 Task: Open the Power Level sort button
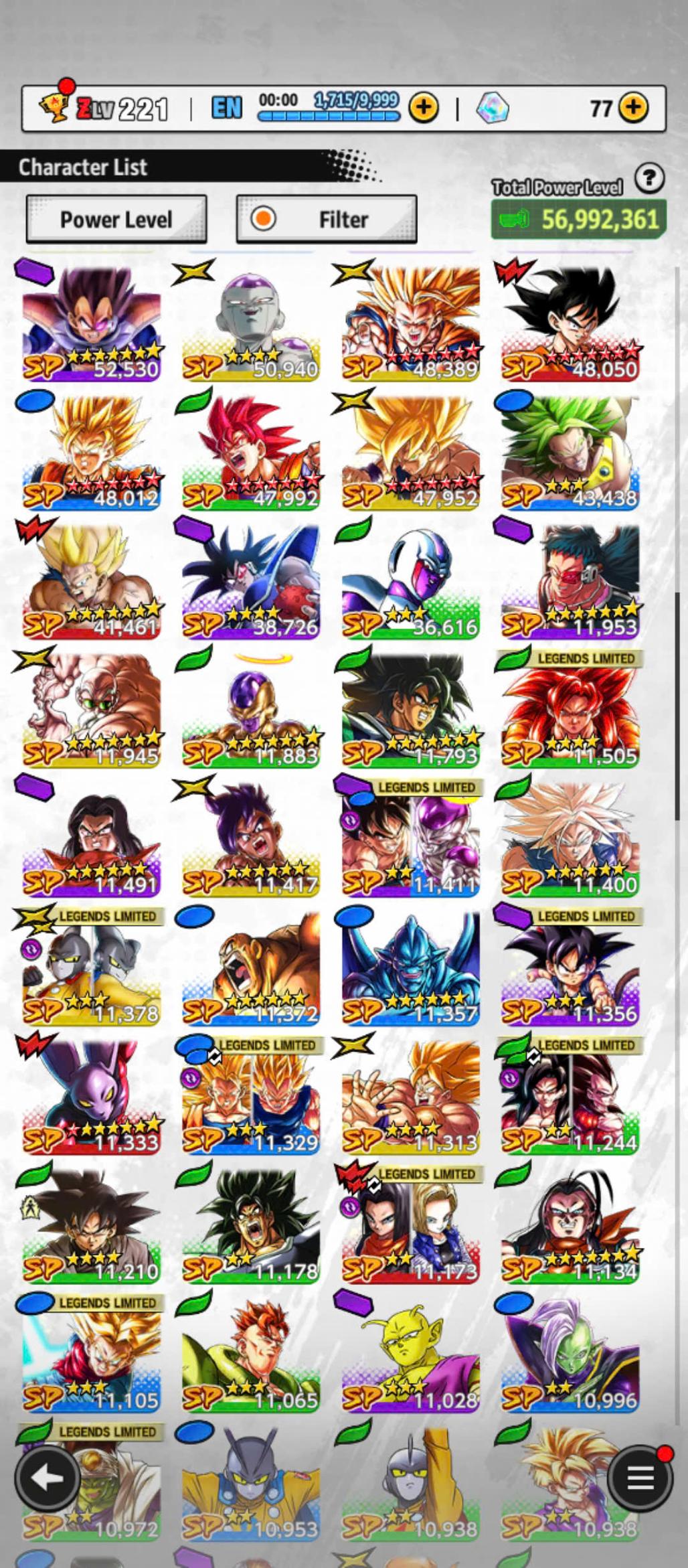point(116,219)
